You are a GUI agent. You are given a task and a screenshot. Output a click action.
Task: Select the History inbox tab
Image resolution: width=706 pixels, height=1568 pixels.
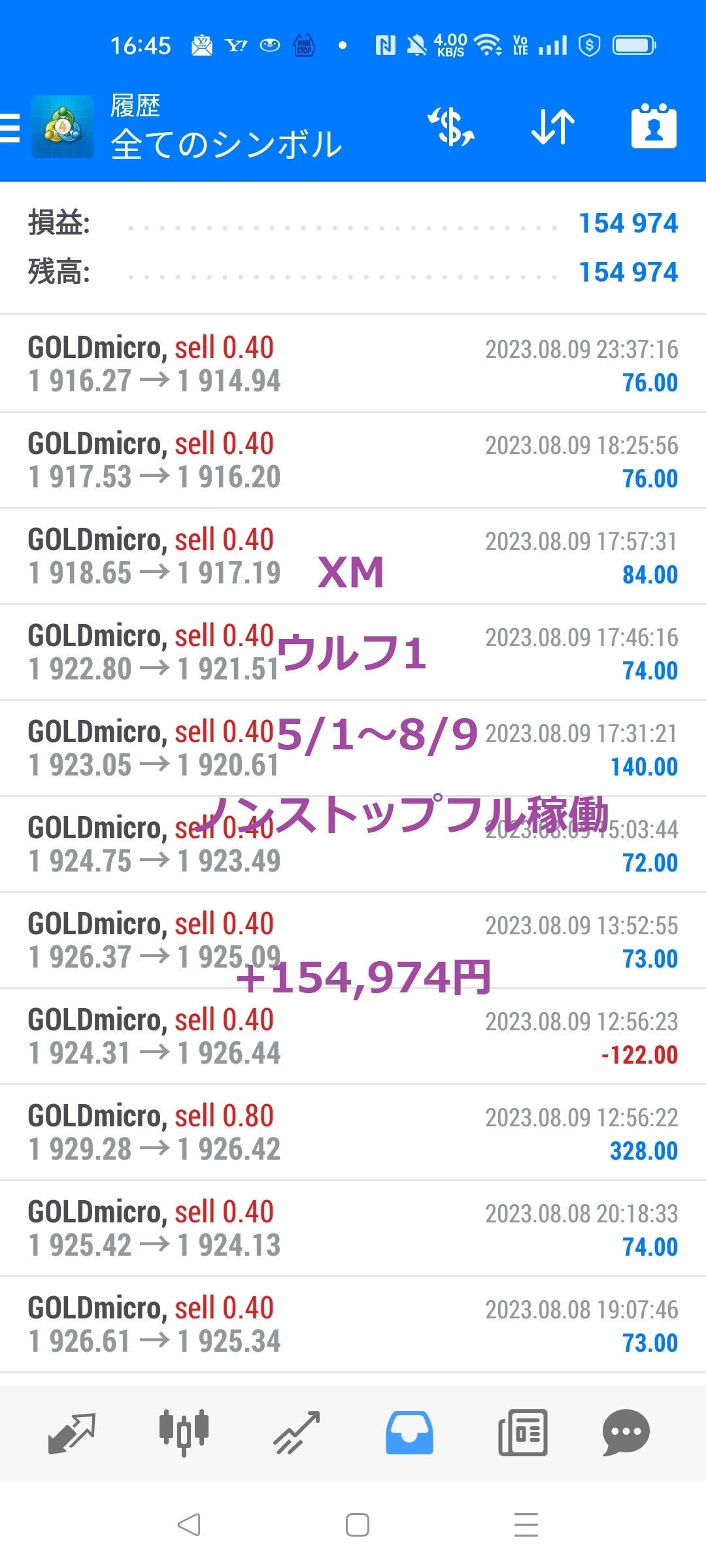[x=409, y=1433]
